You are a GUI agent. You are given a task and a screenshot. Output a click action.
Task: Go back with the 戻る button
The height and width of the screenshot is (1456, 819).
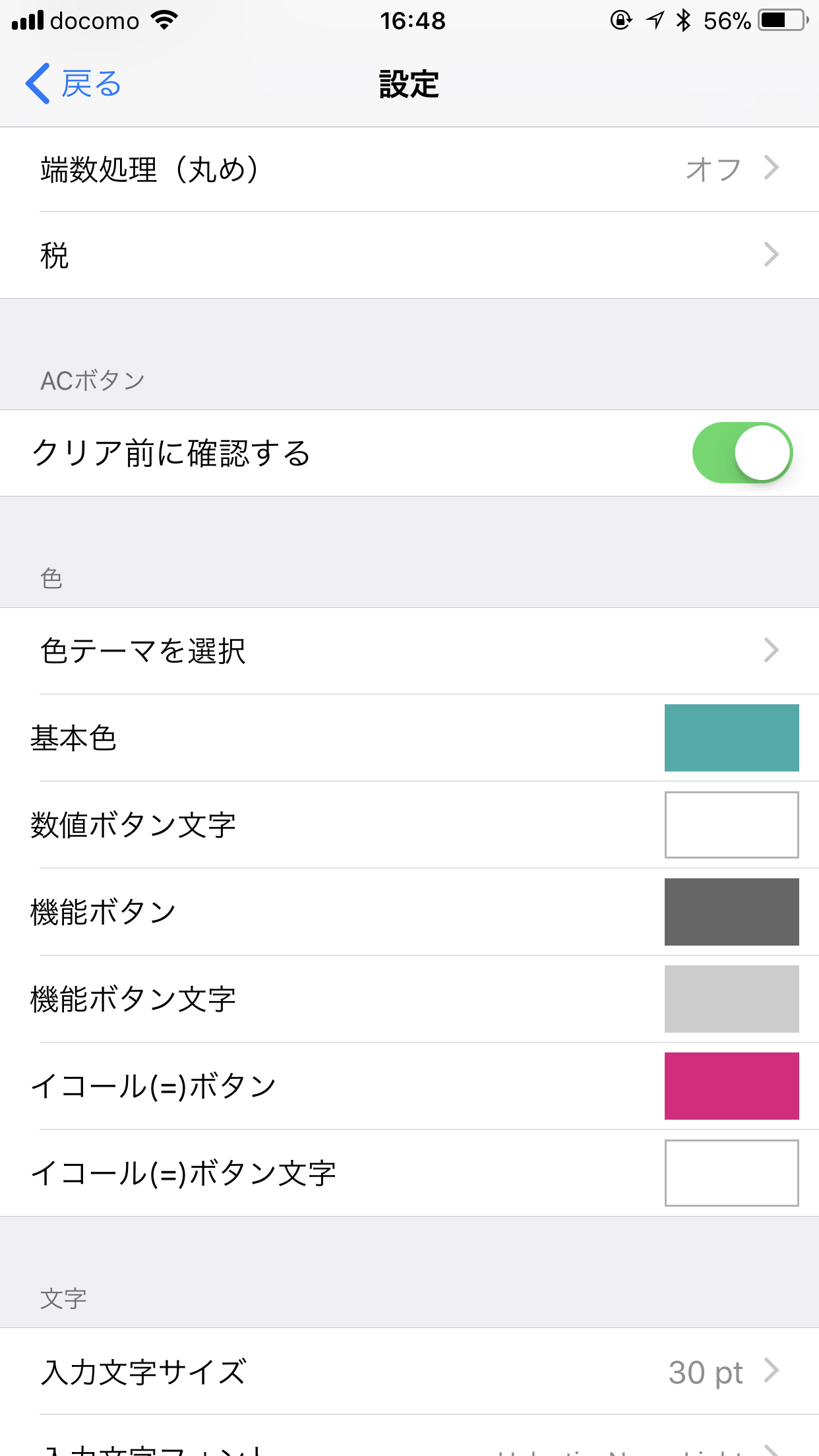tap(74, 84)
